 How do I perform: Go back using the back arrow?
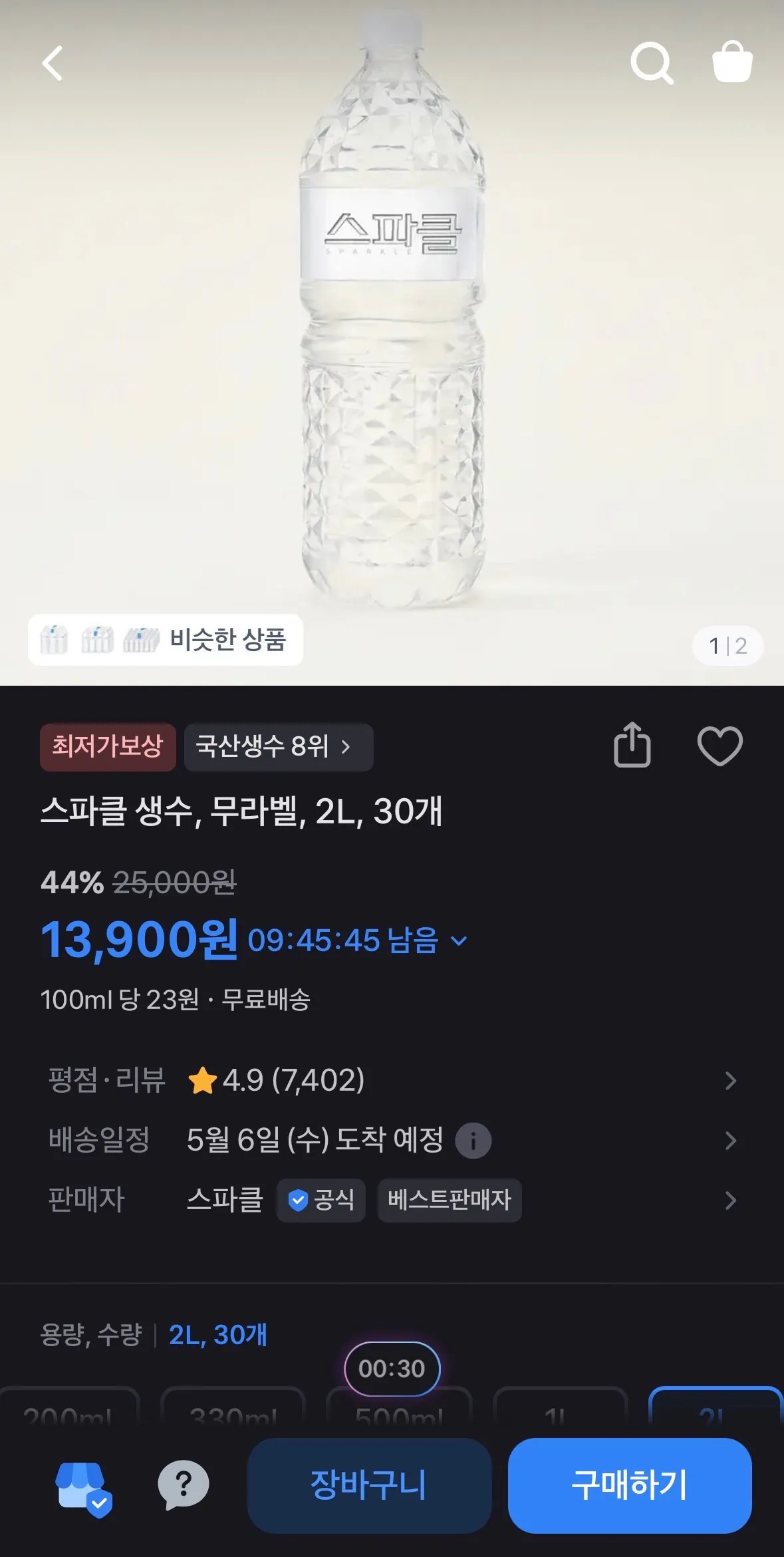(x=52, y=63)
